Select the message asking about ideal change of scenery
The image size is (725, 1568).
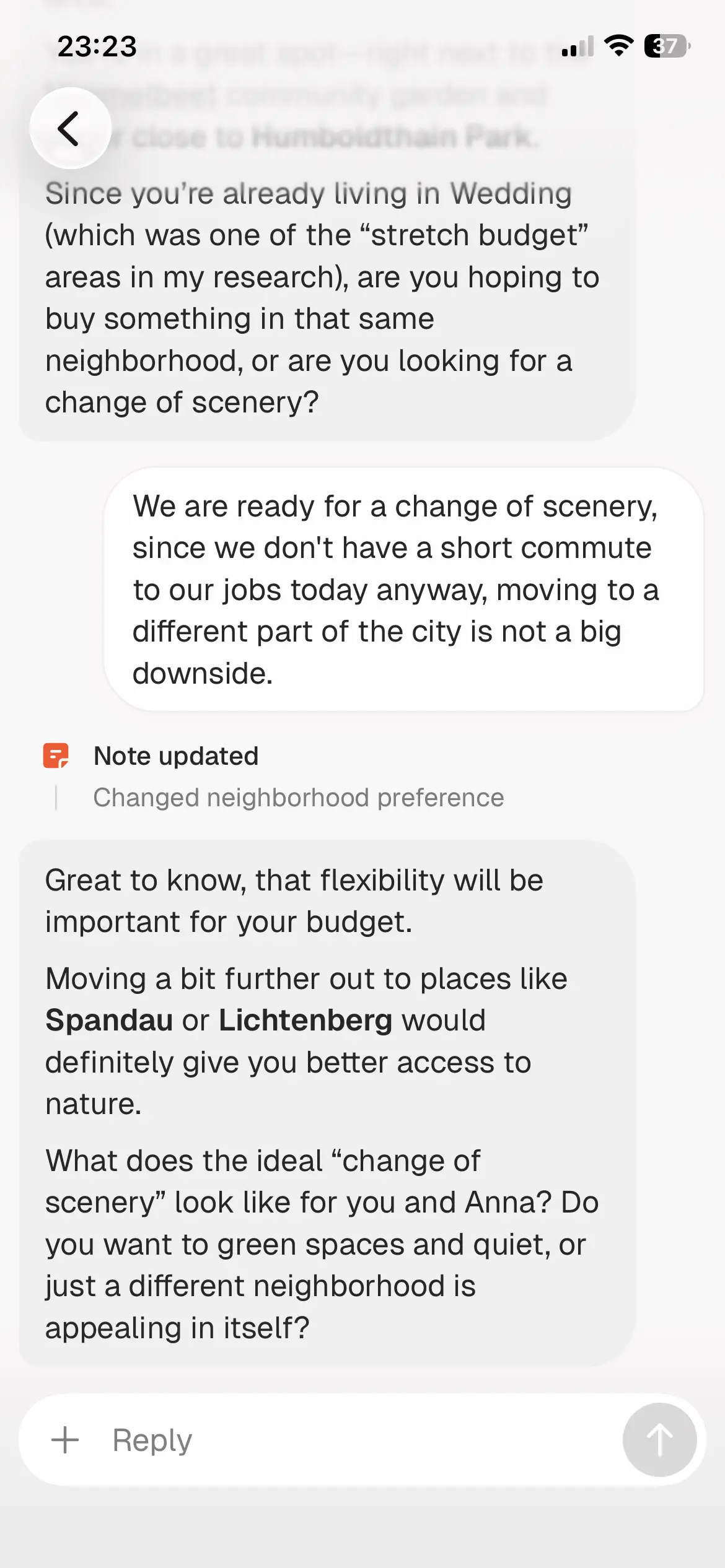(322, 1245)
